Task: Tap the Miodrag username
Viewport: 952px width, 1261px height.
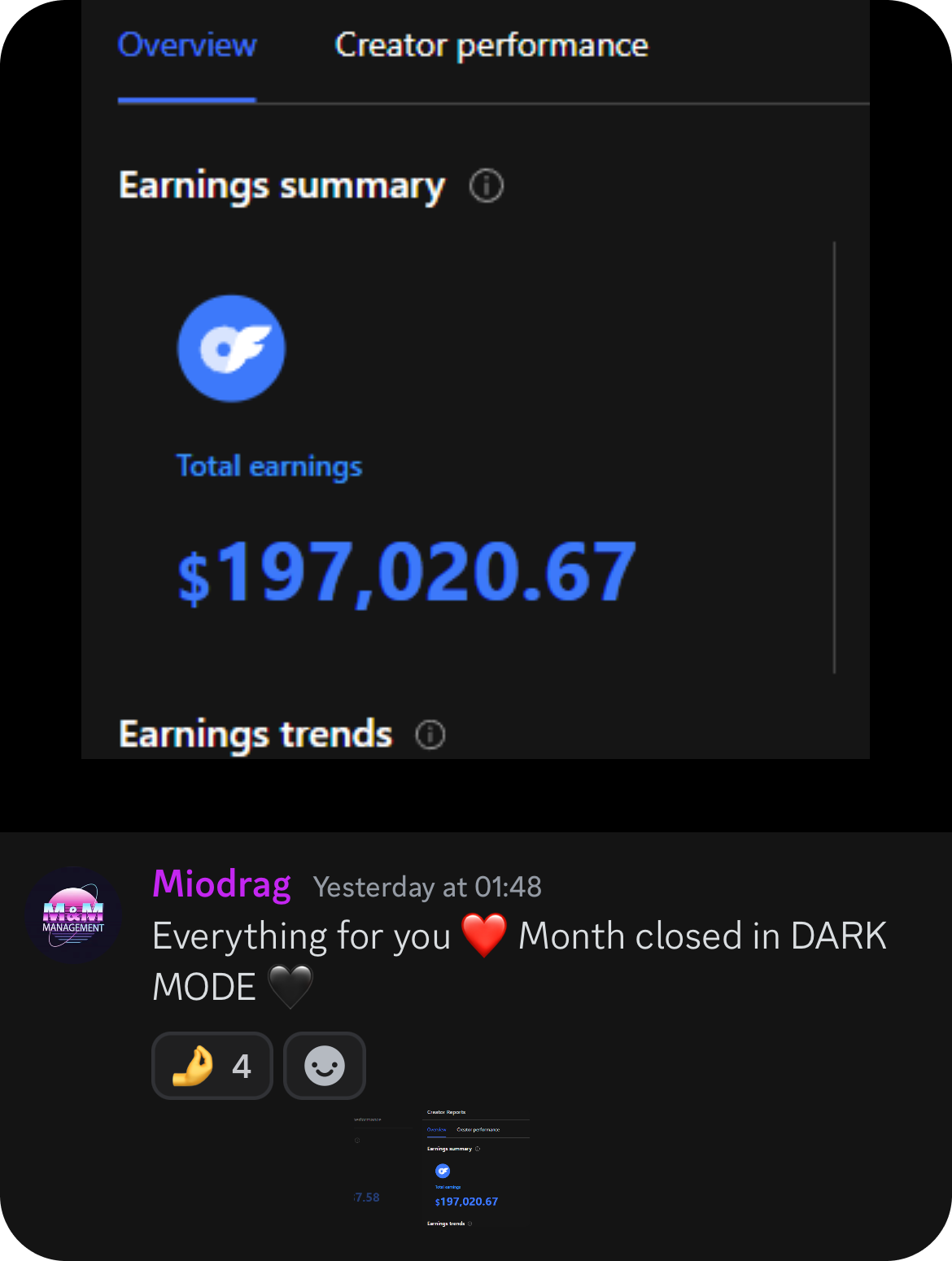Action: [x=221, y=884]
